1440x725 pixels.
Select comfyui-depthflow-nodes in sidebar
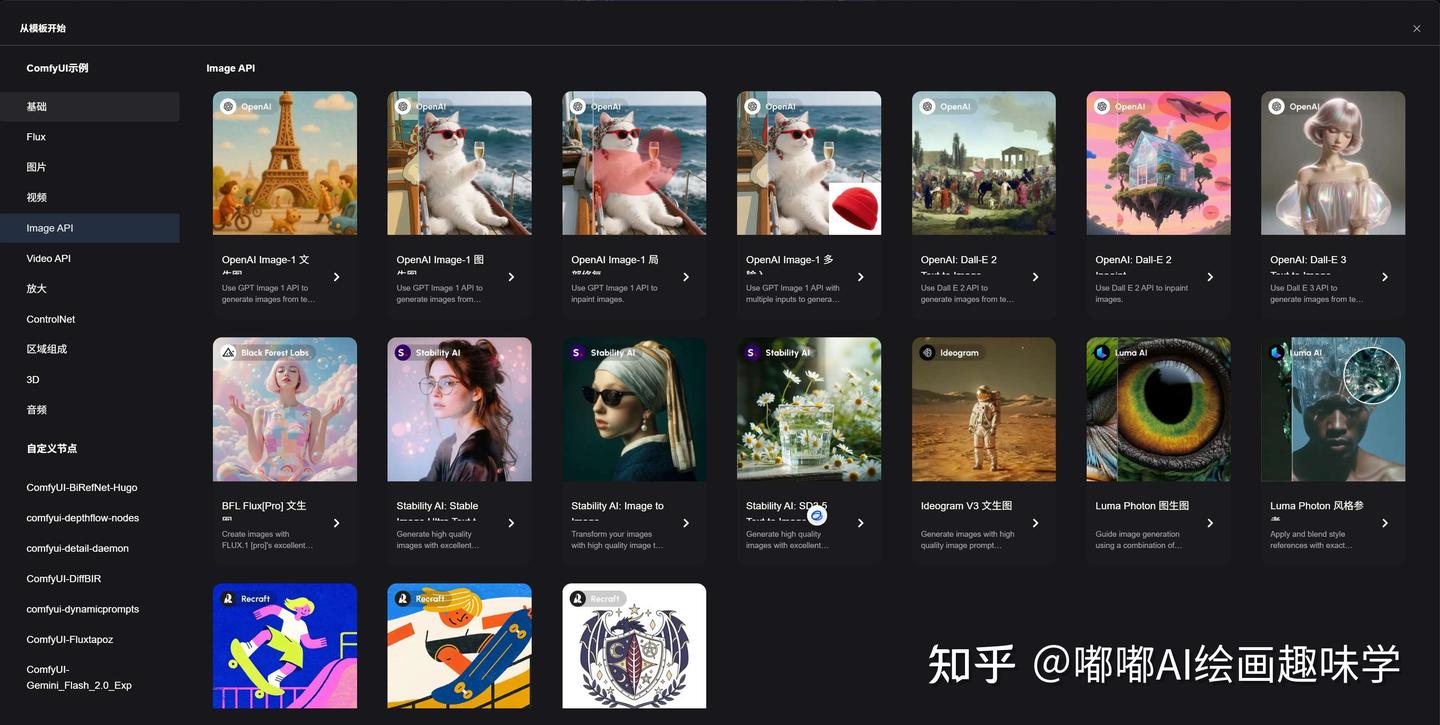point(83,518)
